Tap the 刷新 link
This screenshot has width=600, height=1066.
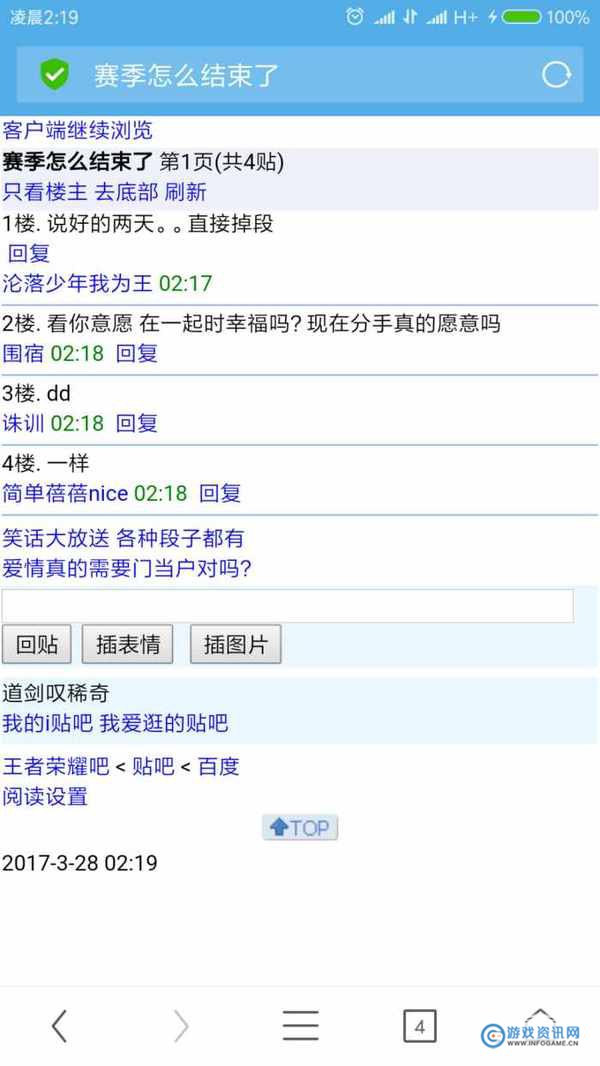(186, 192)
